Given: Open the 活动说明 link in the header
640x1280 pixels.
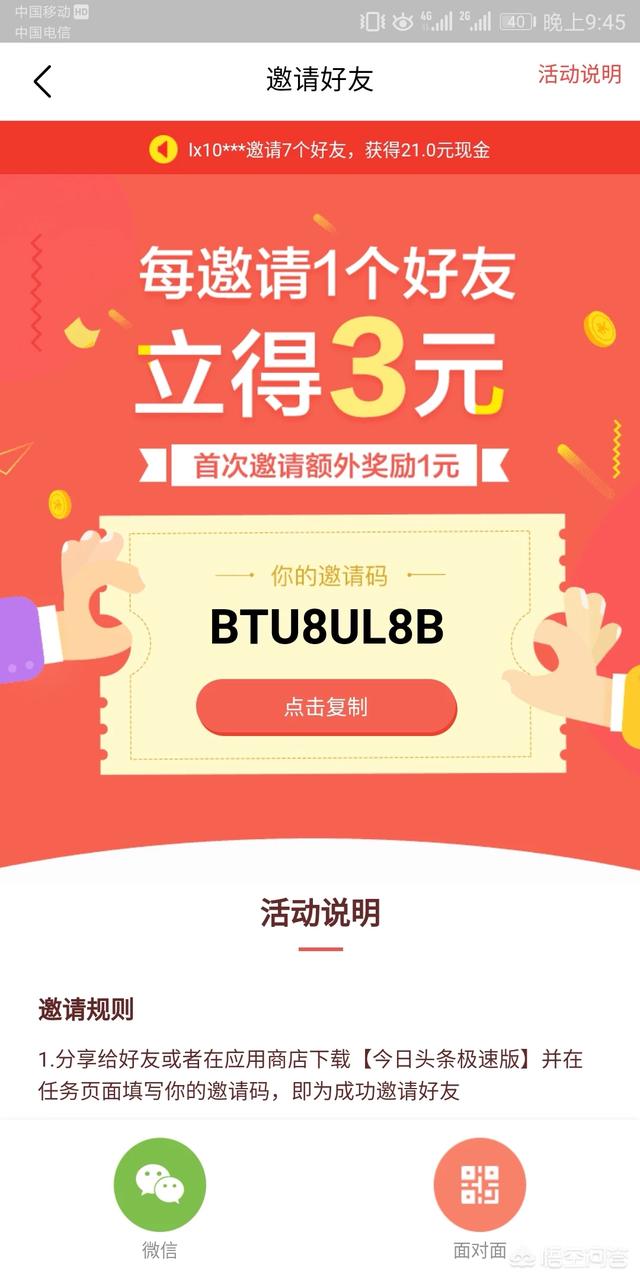Looking at the screenshot, I should 579,75.
